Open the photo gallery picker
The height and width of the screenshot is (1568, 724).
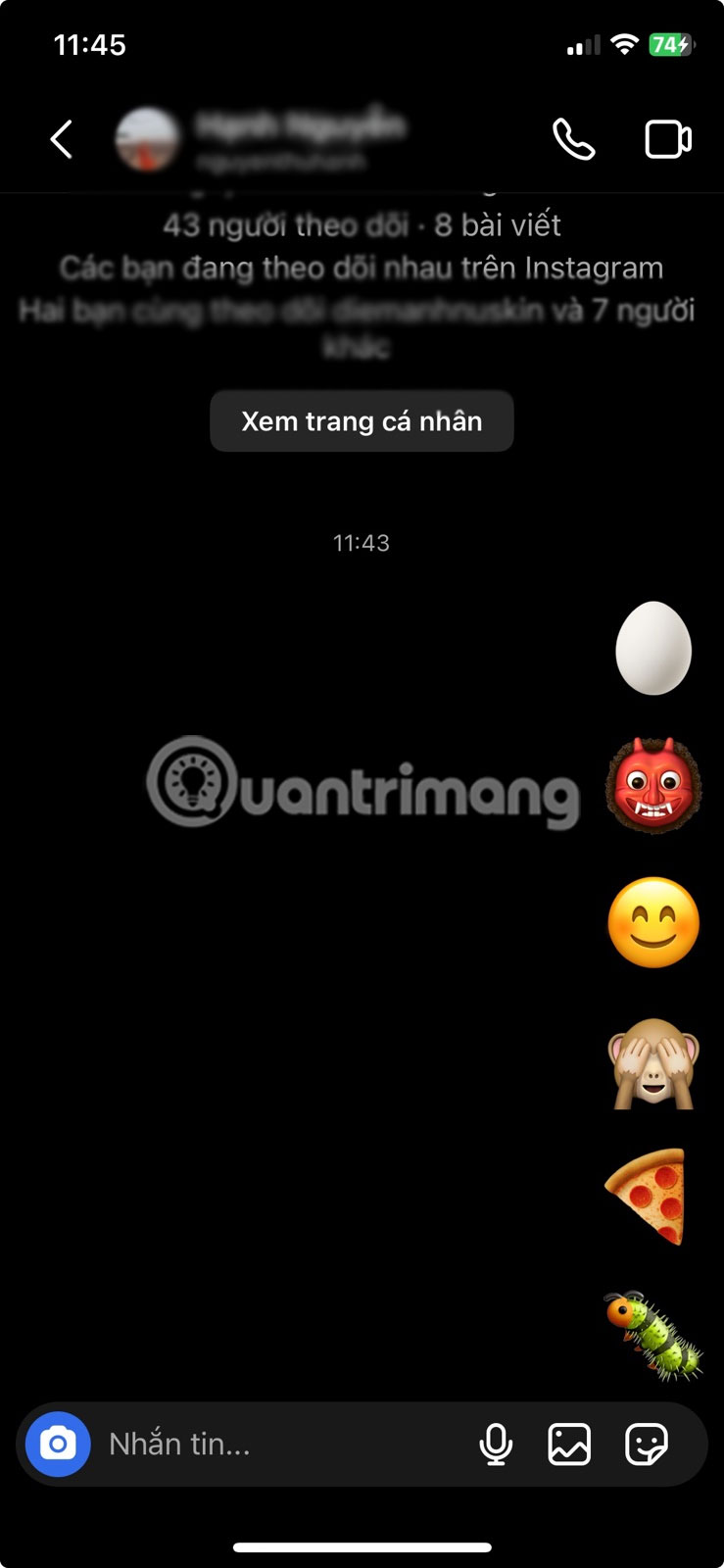(569, 1445)
